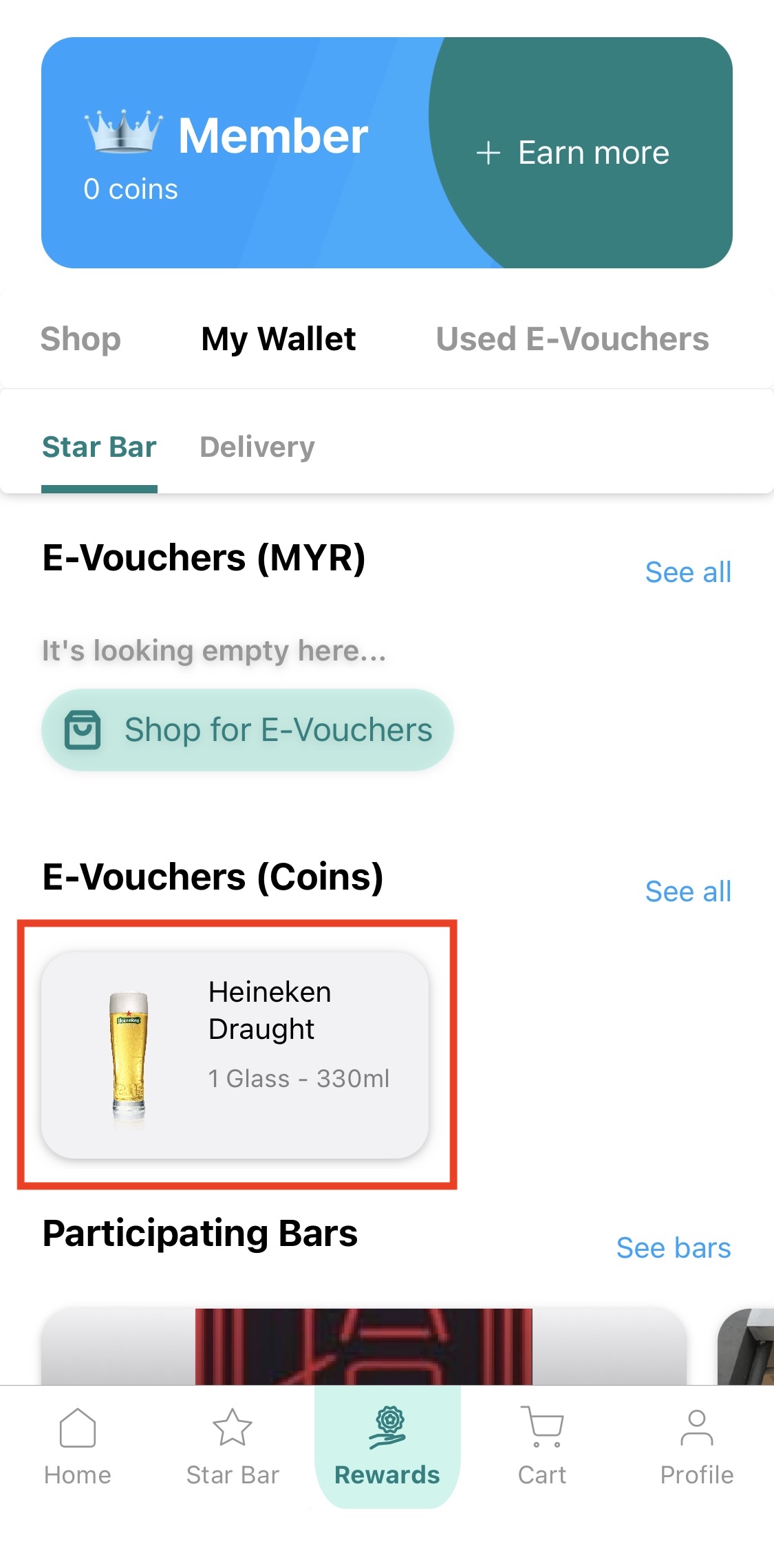Open the first participating bar card
Screen dimensions: 774x1568
[x=363, y=1347]
